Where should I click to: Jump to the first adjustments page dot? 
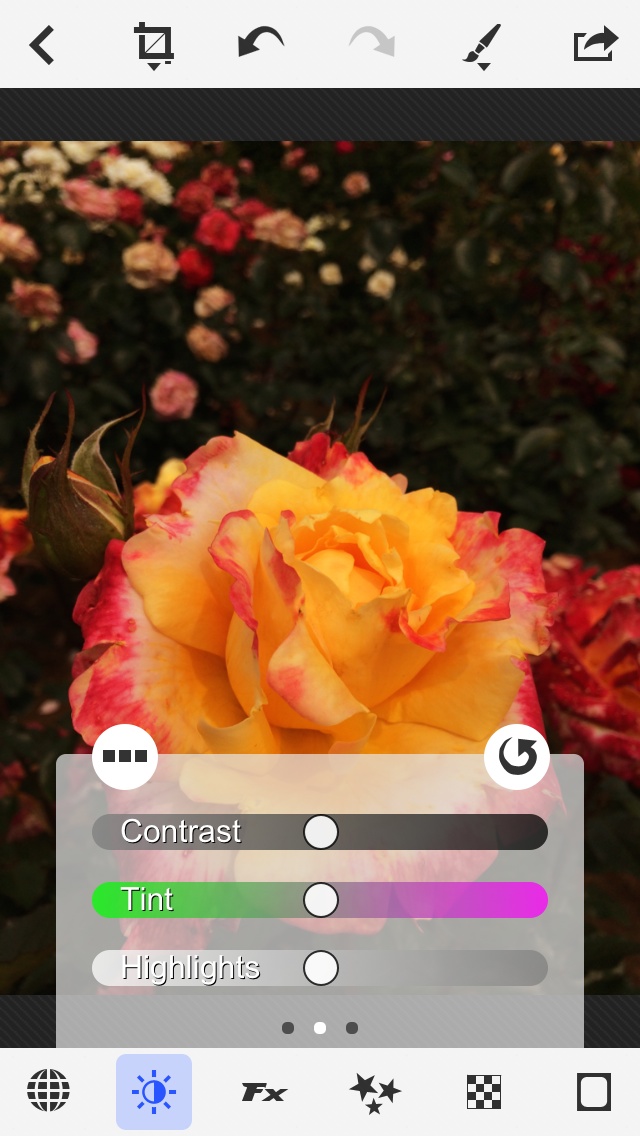point(288,1028)
